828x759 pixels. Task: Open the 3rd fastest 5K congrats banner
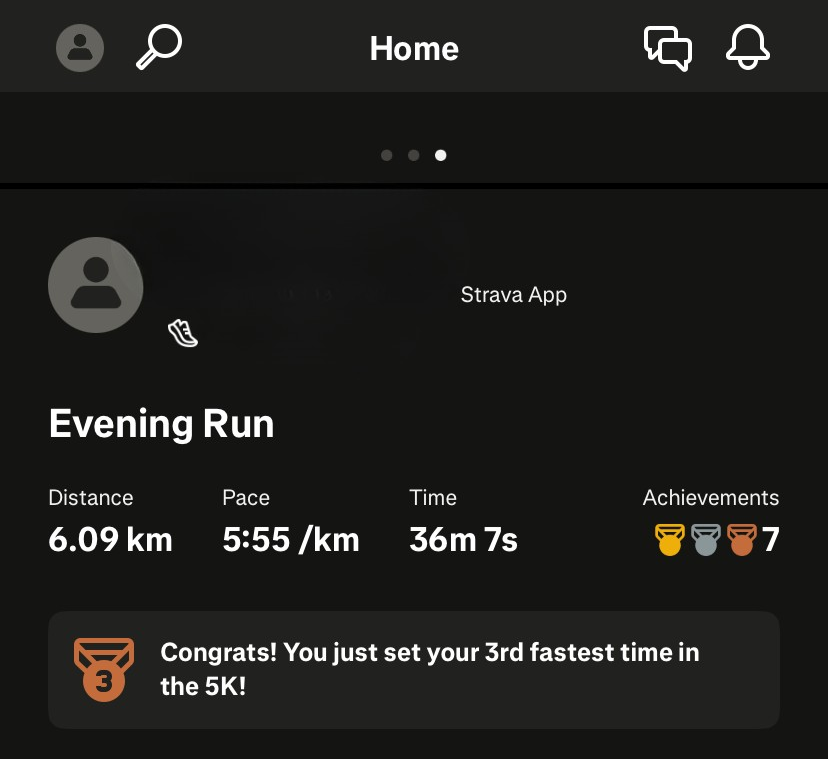[x=413, y=669]
